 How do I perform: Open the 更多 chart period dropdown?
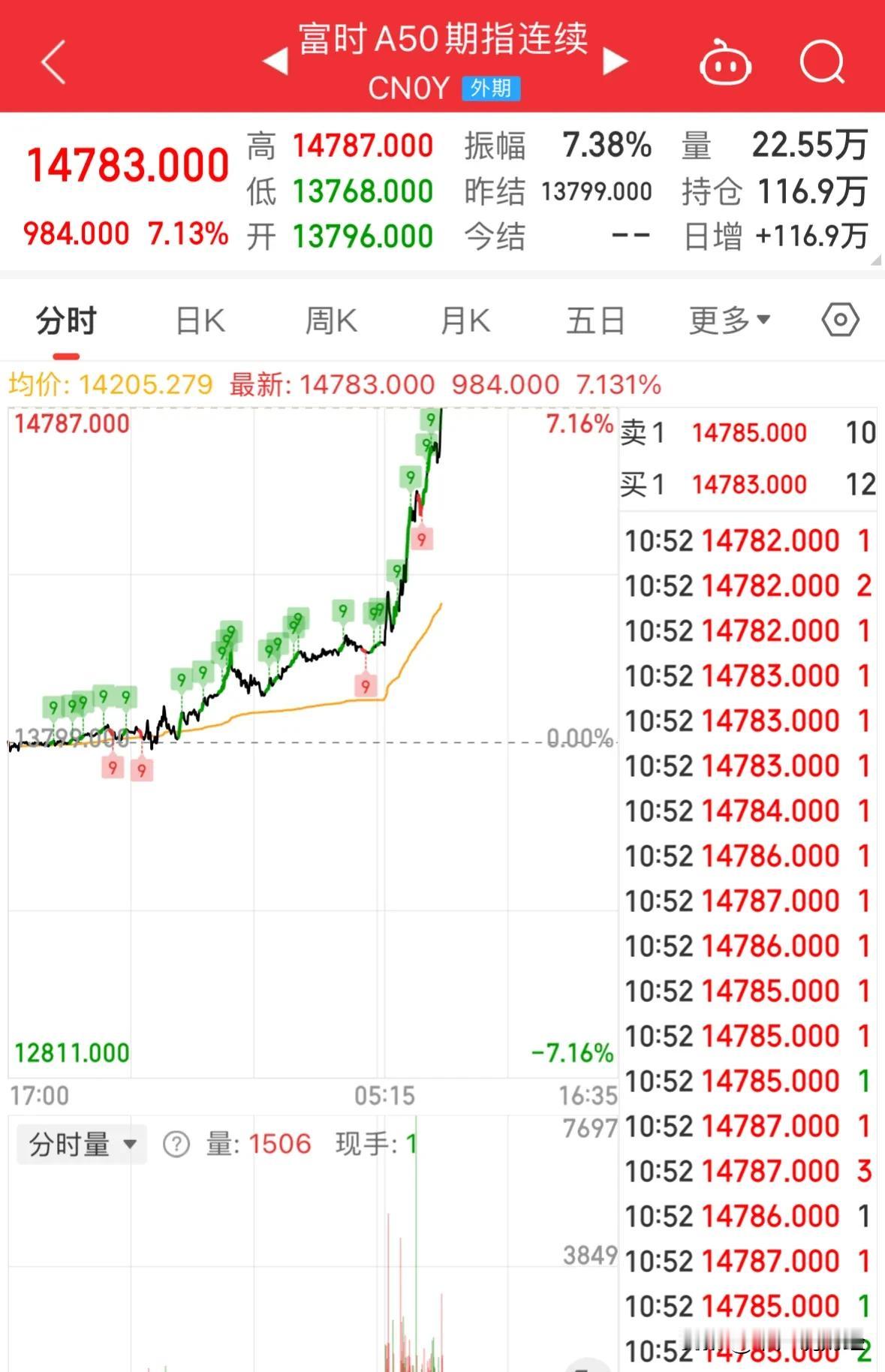coord(727,318)
